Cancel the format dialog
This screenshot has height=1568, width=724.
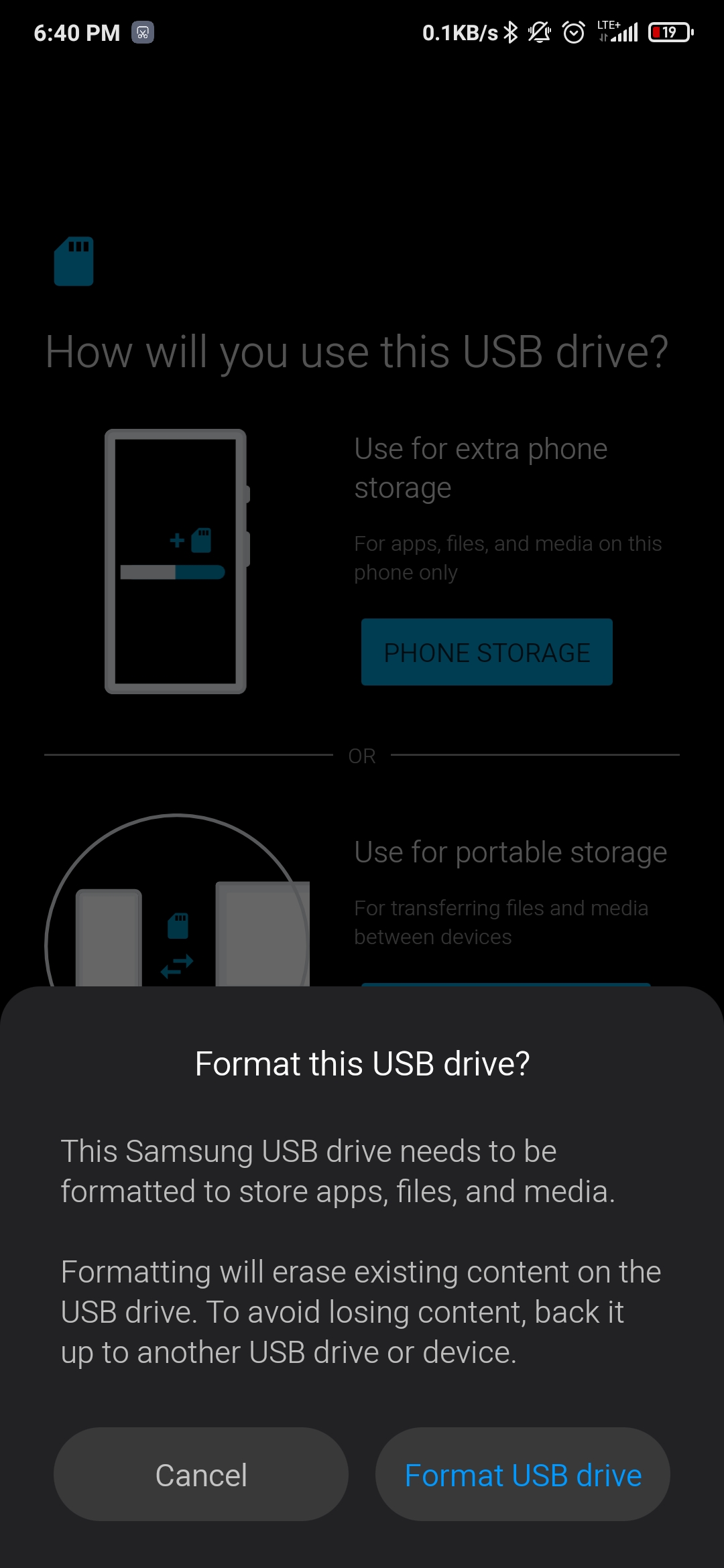coord(201,1474)
